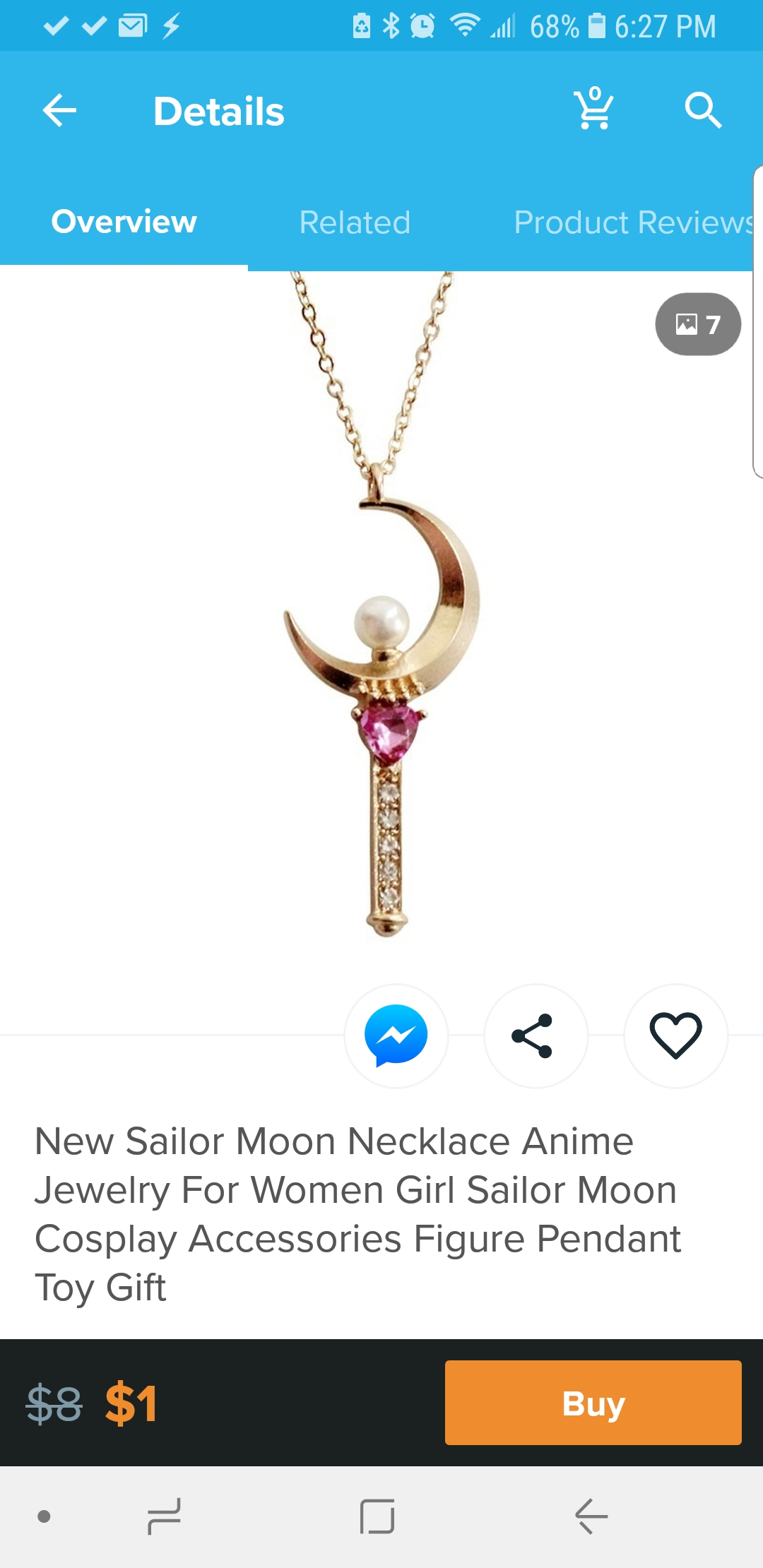763x1568 pixels.
Task: Switch to the Related tab
Action: click(x=355, y=222)
